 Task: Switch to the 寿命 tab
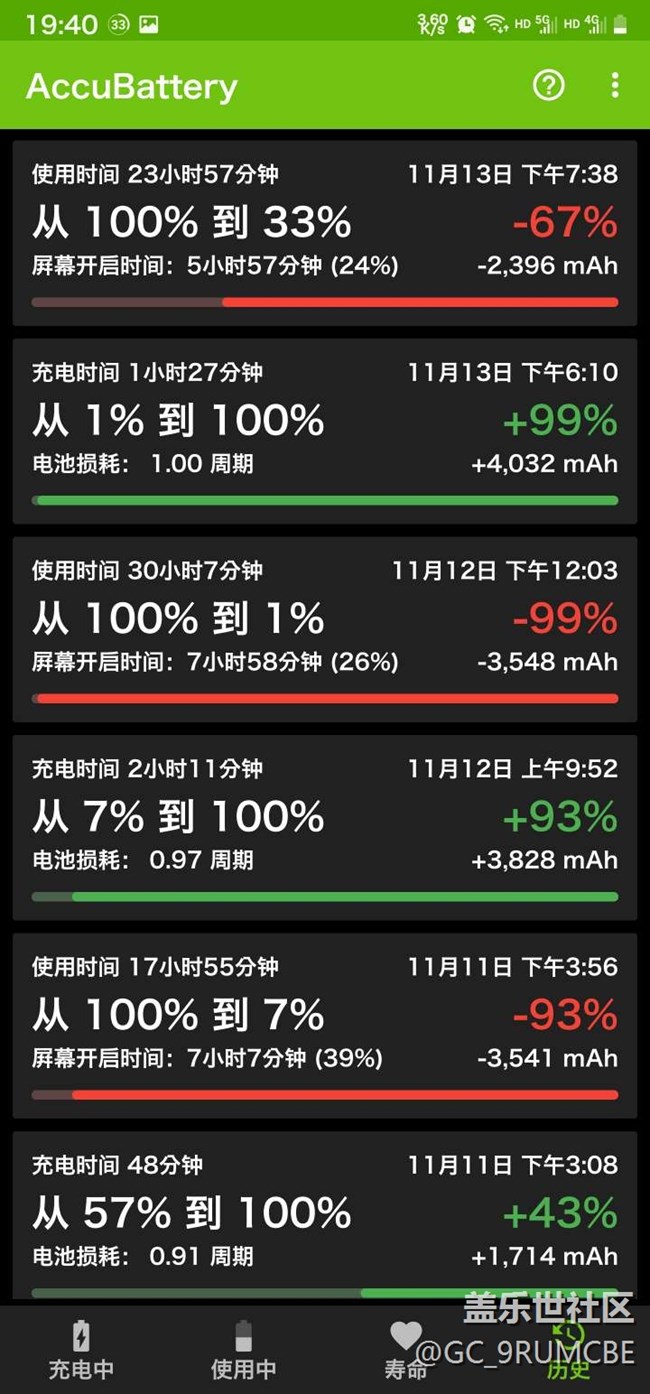pos(405,1349)
